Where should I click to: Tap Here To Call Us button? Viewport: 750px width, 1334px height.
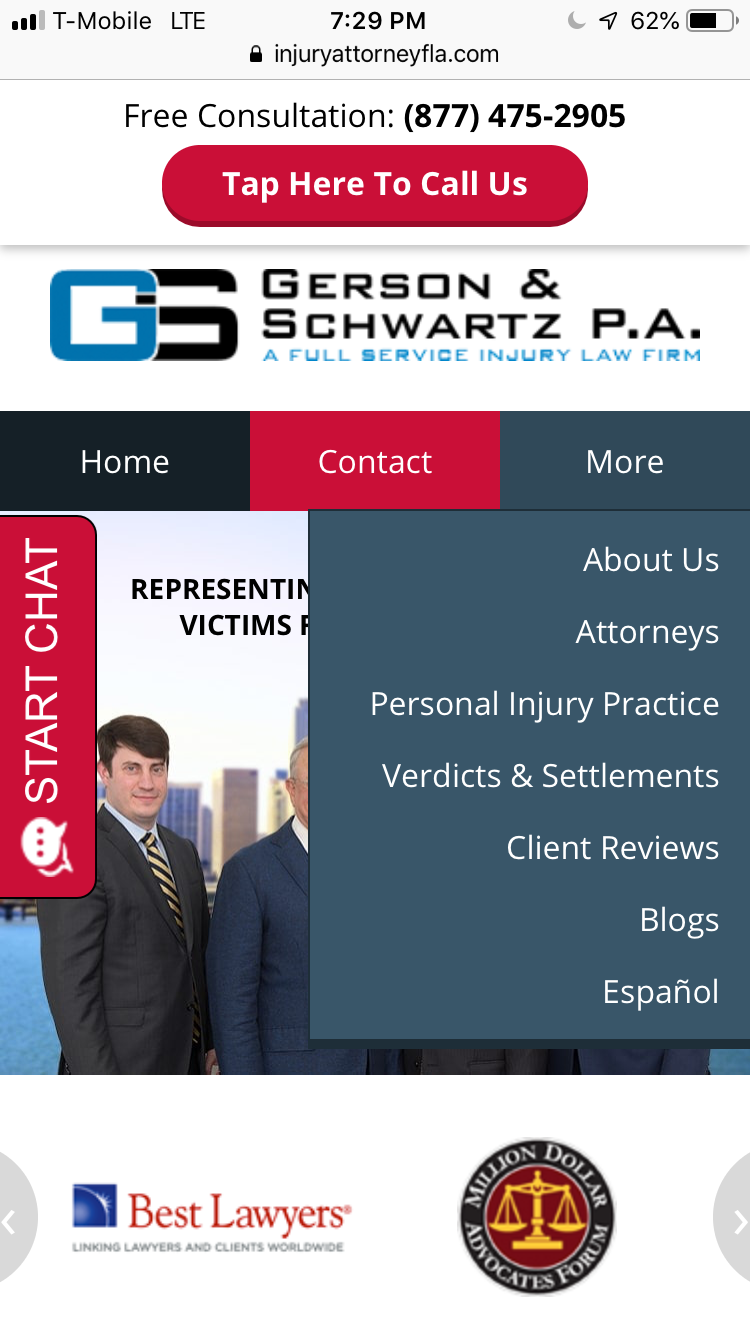pos(374,185)
